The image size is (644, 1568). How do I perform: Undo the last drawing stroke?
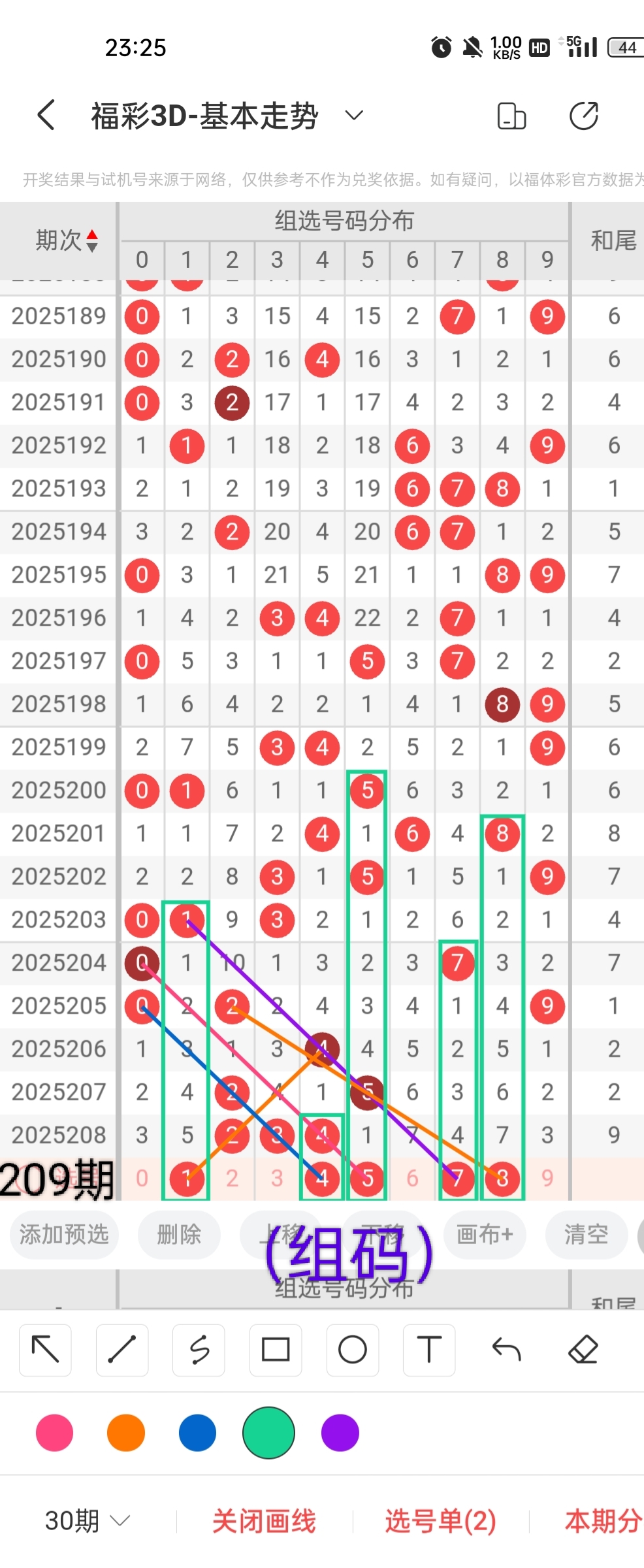click(x=506, y=1350)
